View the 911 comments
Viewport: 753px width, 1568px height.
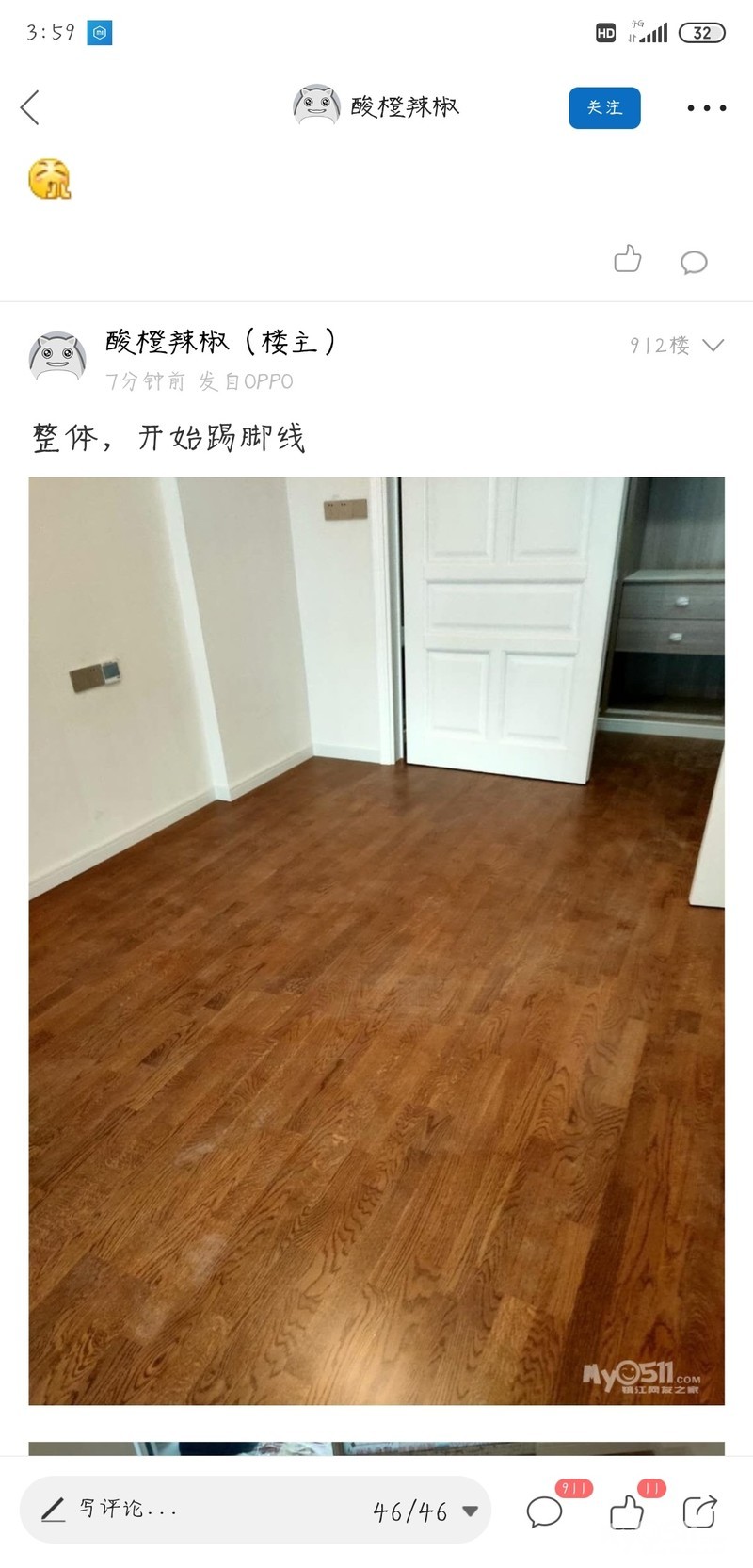(546, 1511)
